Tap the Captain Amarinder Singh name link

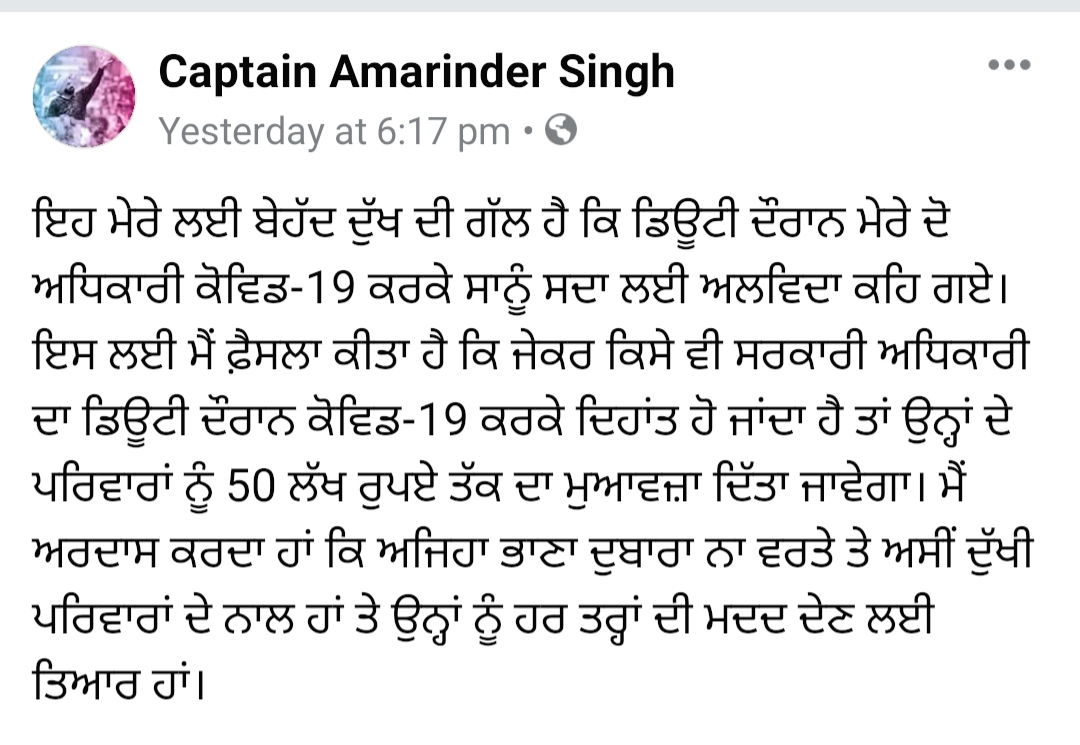416,72
